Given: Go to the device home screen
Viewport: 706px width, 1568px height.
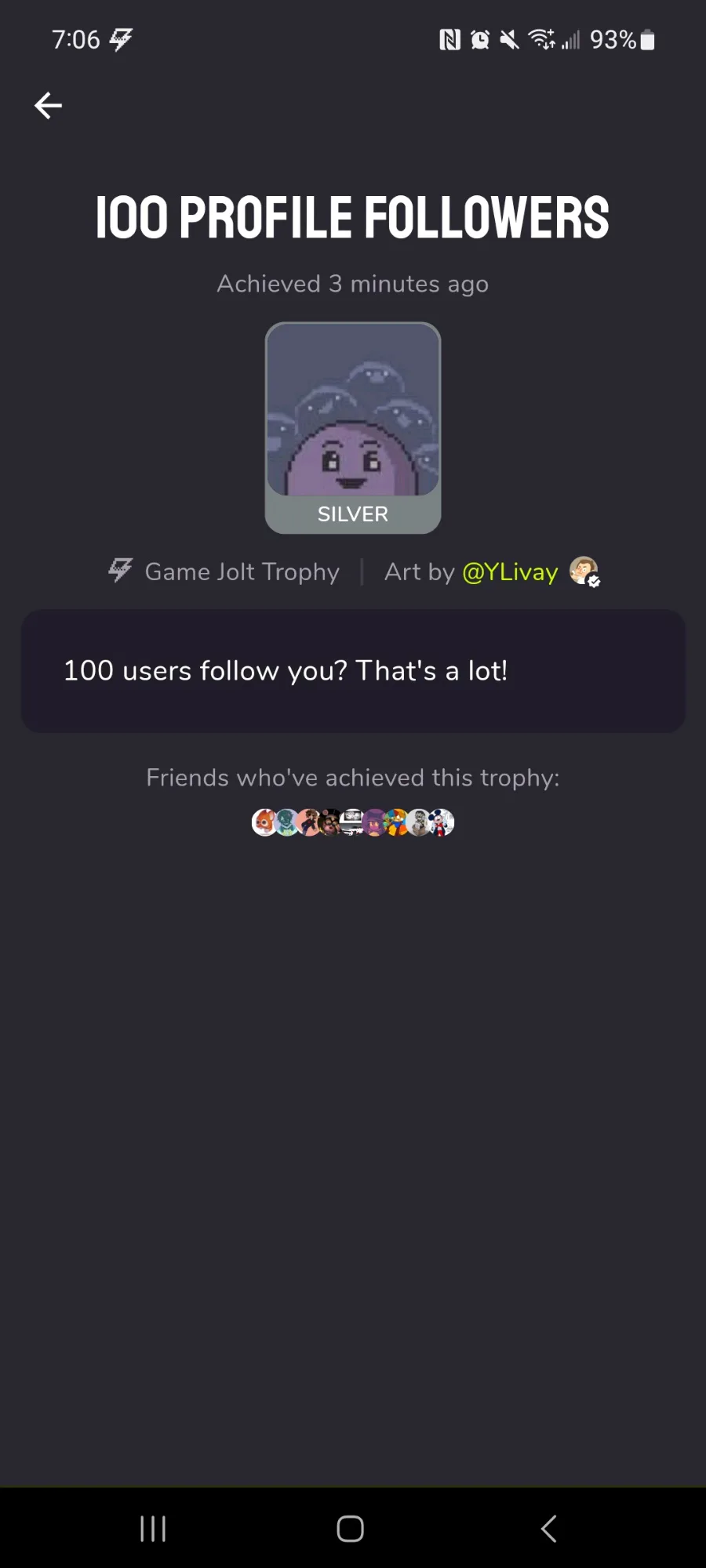Looking at the screenshot, I should point(351,1528).
